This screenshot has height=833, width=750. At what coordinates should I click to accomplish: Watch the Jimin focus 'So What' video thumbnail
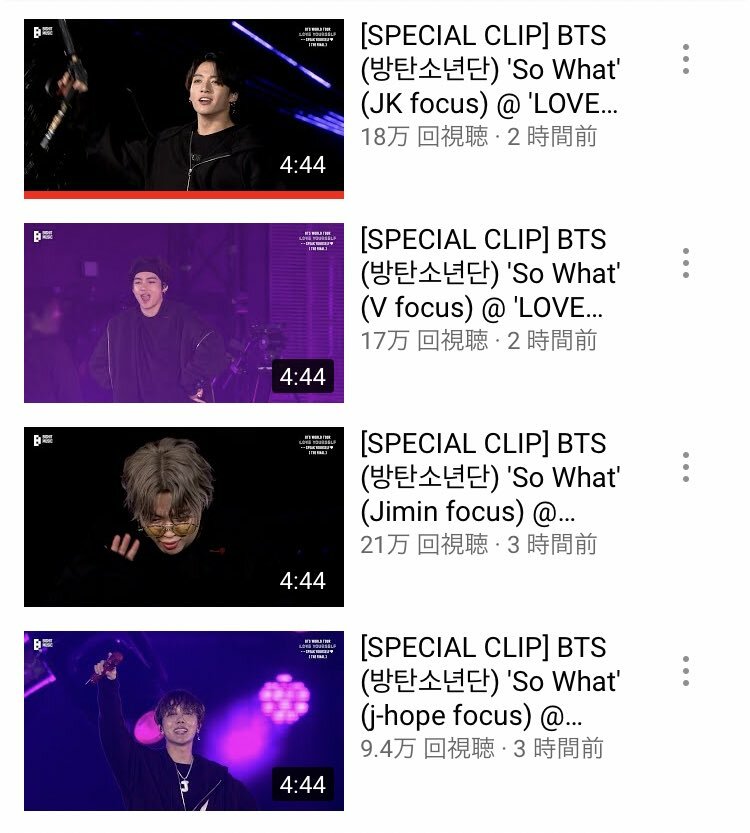[184, 517]
